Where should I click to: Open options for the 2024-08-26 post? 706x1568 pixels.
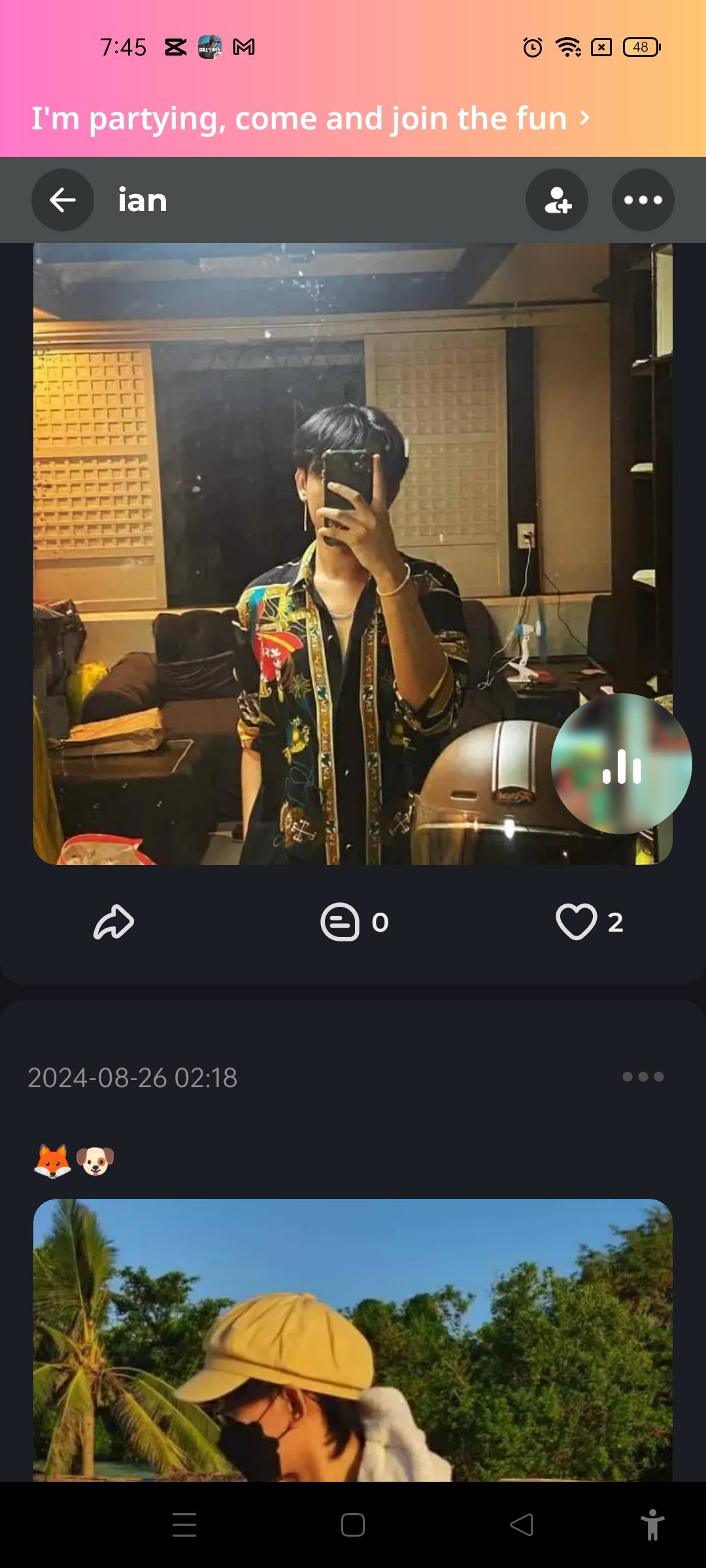click(643, 1077)
